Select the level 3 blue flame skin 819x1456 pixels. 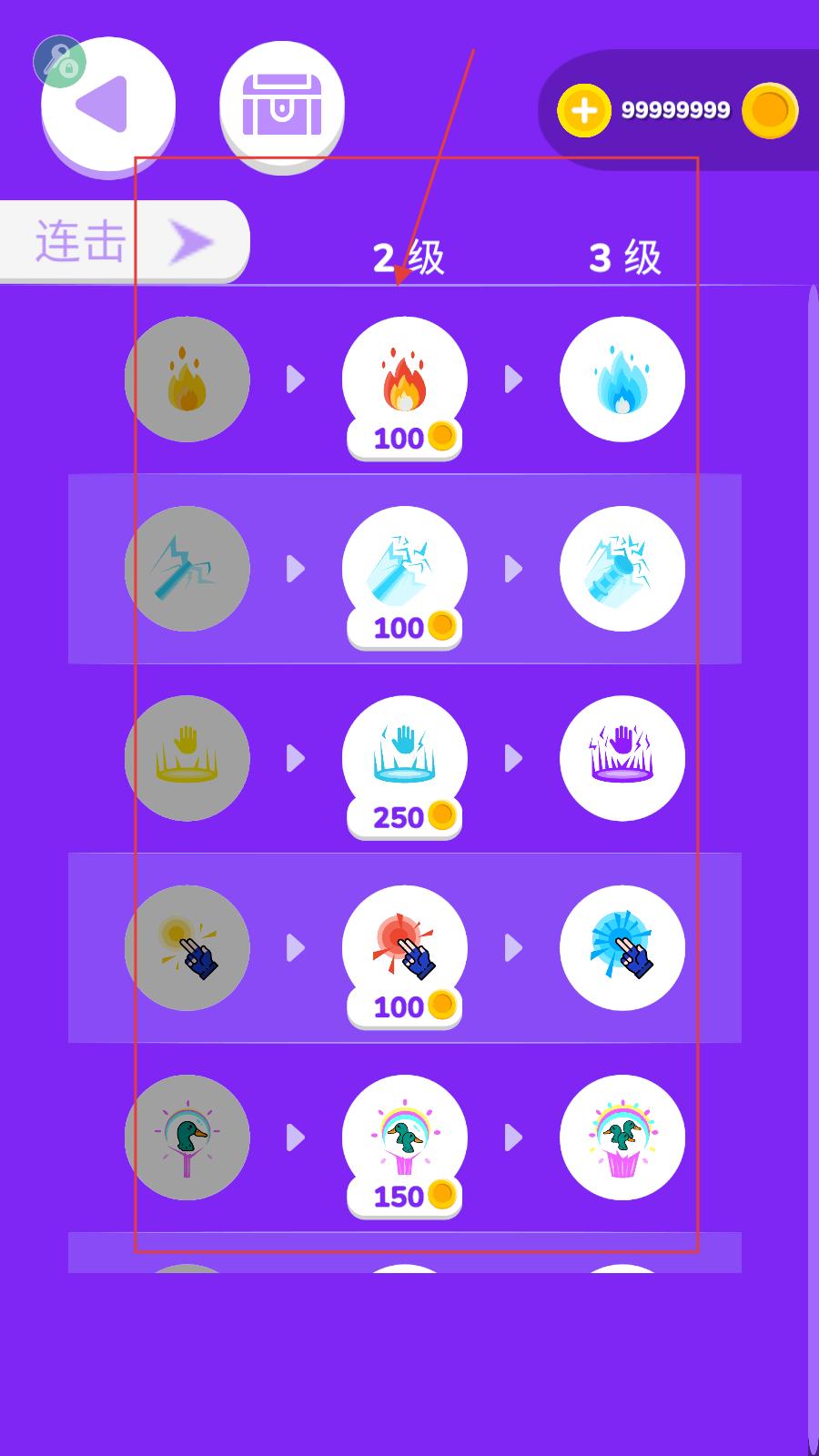622,379
